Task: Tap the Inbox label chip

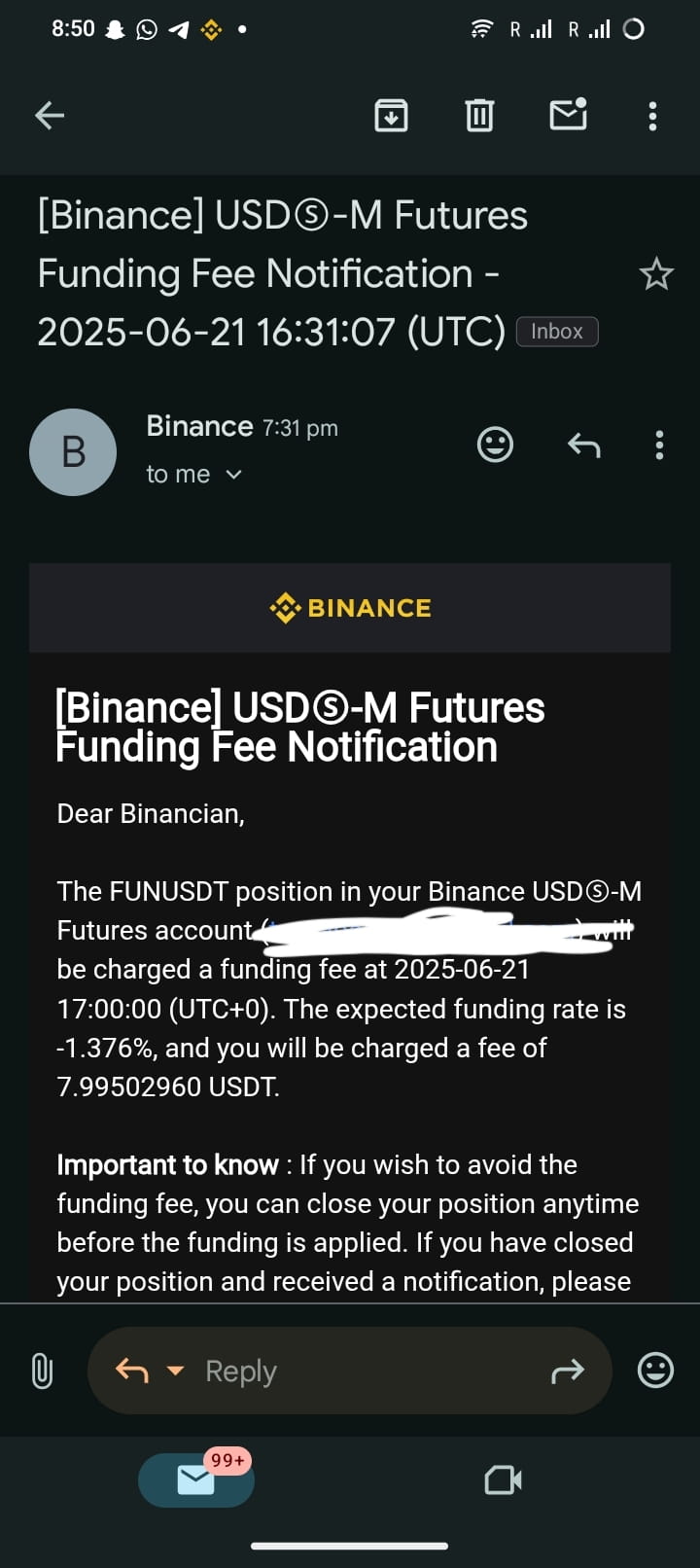Action: coord(556,332)
